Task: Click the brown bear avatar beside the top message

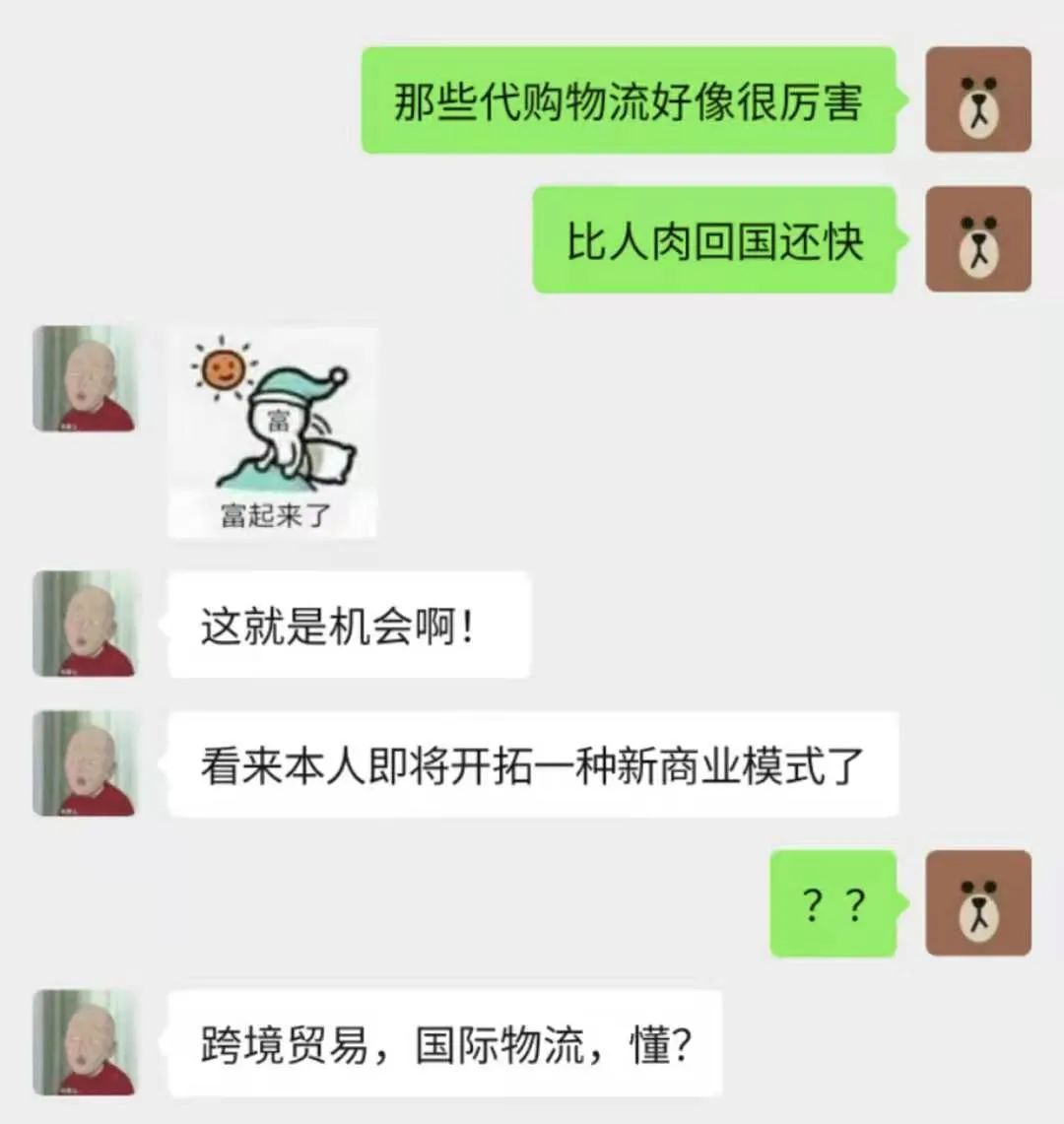Action: [x=978, y=102]
